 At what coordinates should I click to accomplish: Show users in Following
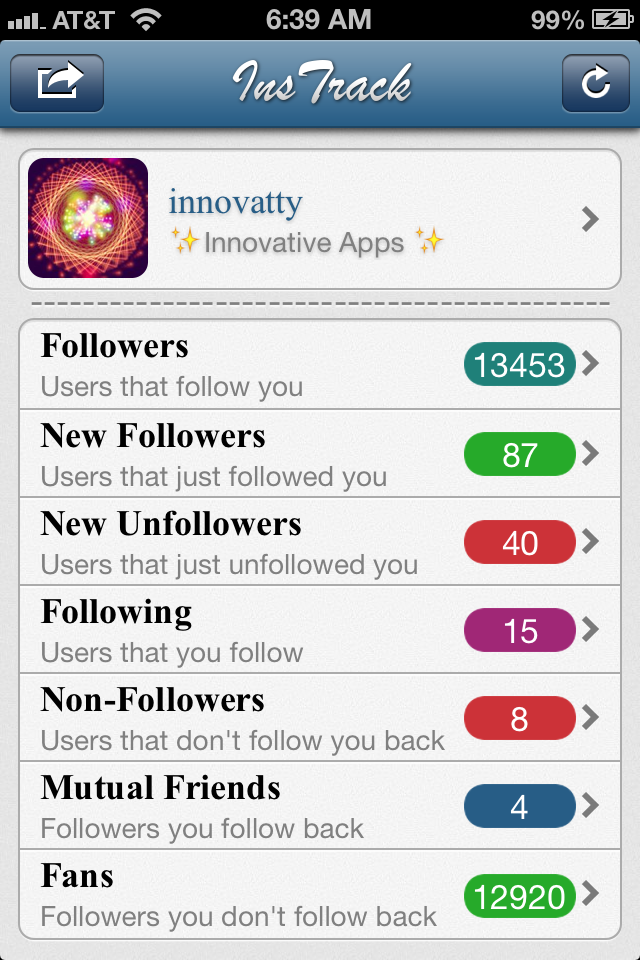pyautogui.click(x=320, y=630)
